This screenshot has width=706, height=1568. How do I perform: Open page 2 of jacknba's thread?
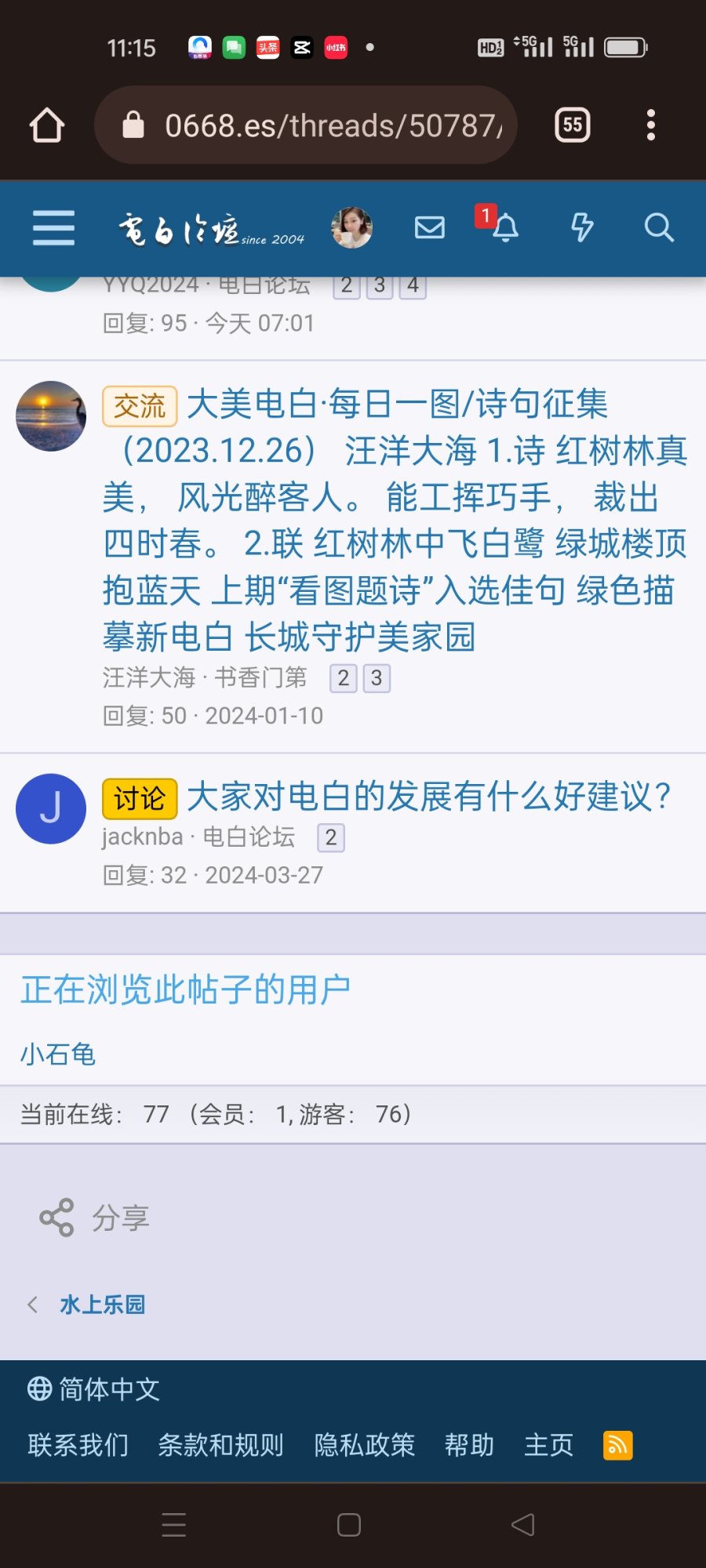(331, 838)
